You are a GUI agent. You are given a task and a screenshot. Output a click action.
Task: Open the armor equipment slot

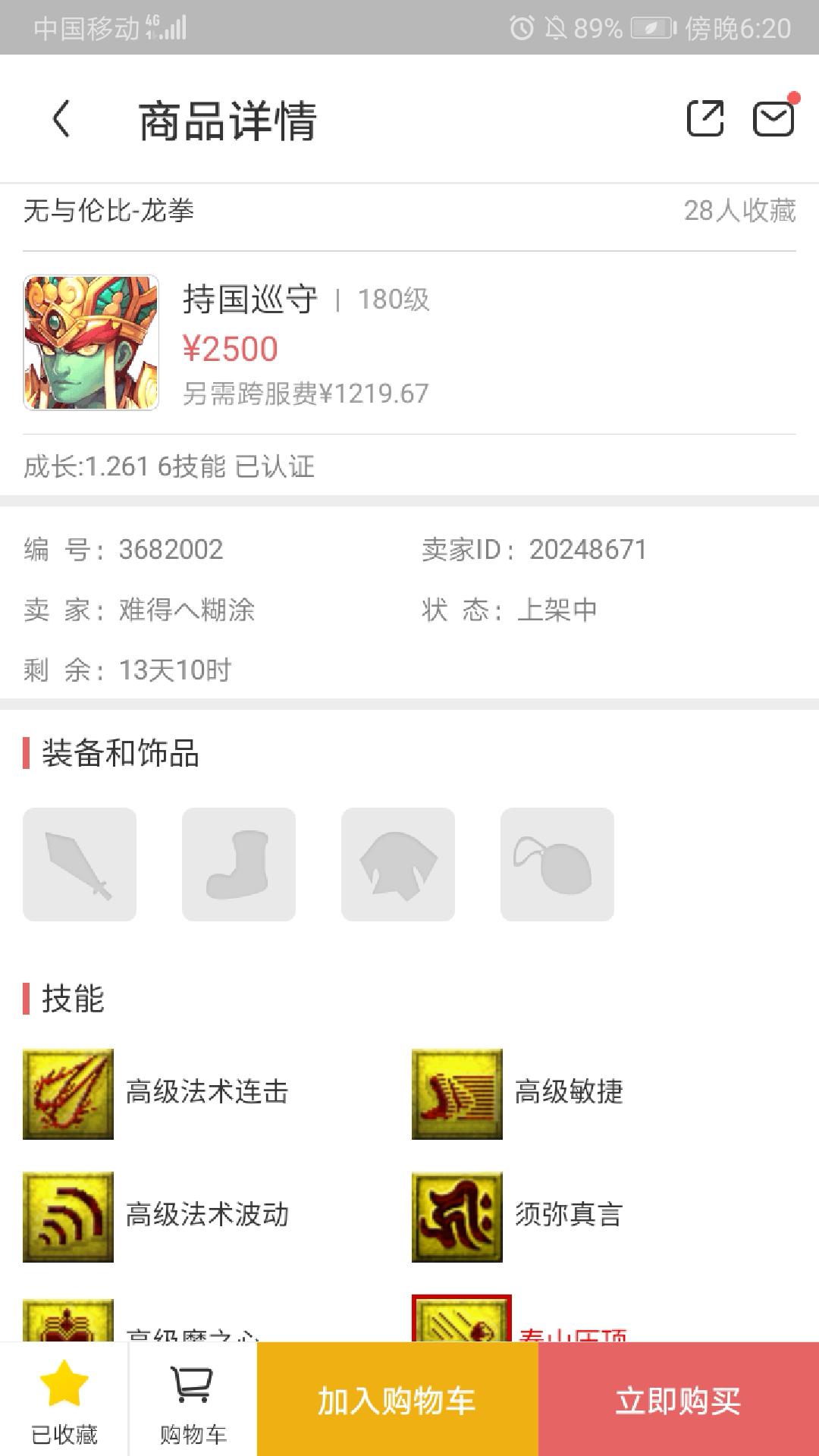[398, 864]
